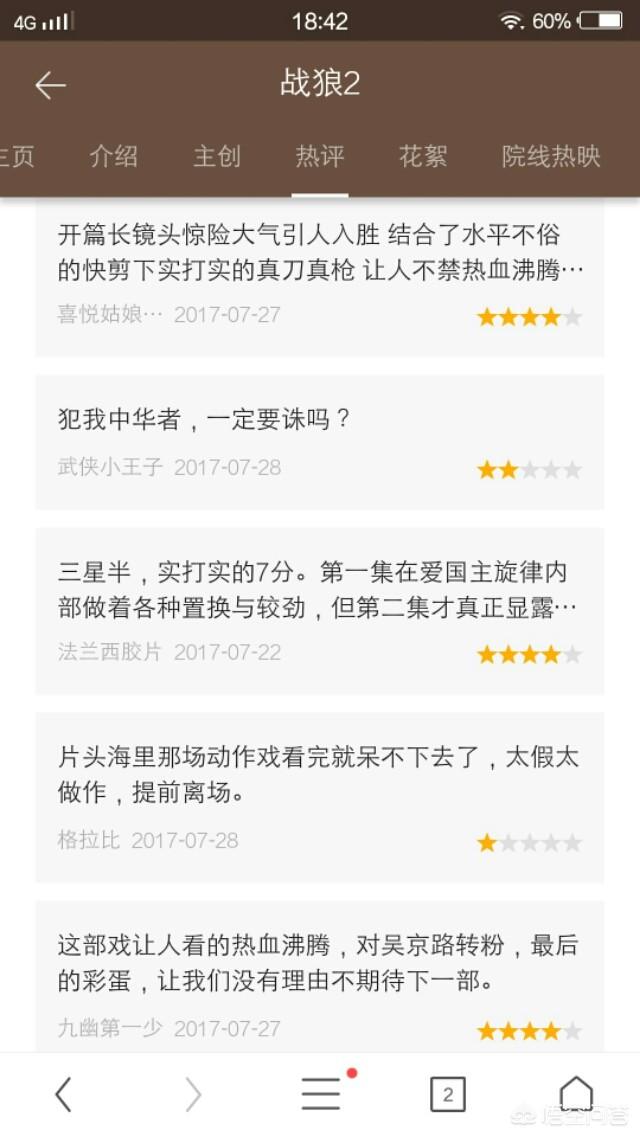Tap the browser forward arrow
This screenshot has width=640, height=1137.
[193, 1093]
